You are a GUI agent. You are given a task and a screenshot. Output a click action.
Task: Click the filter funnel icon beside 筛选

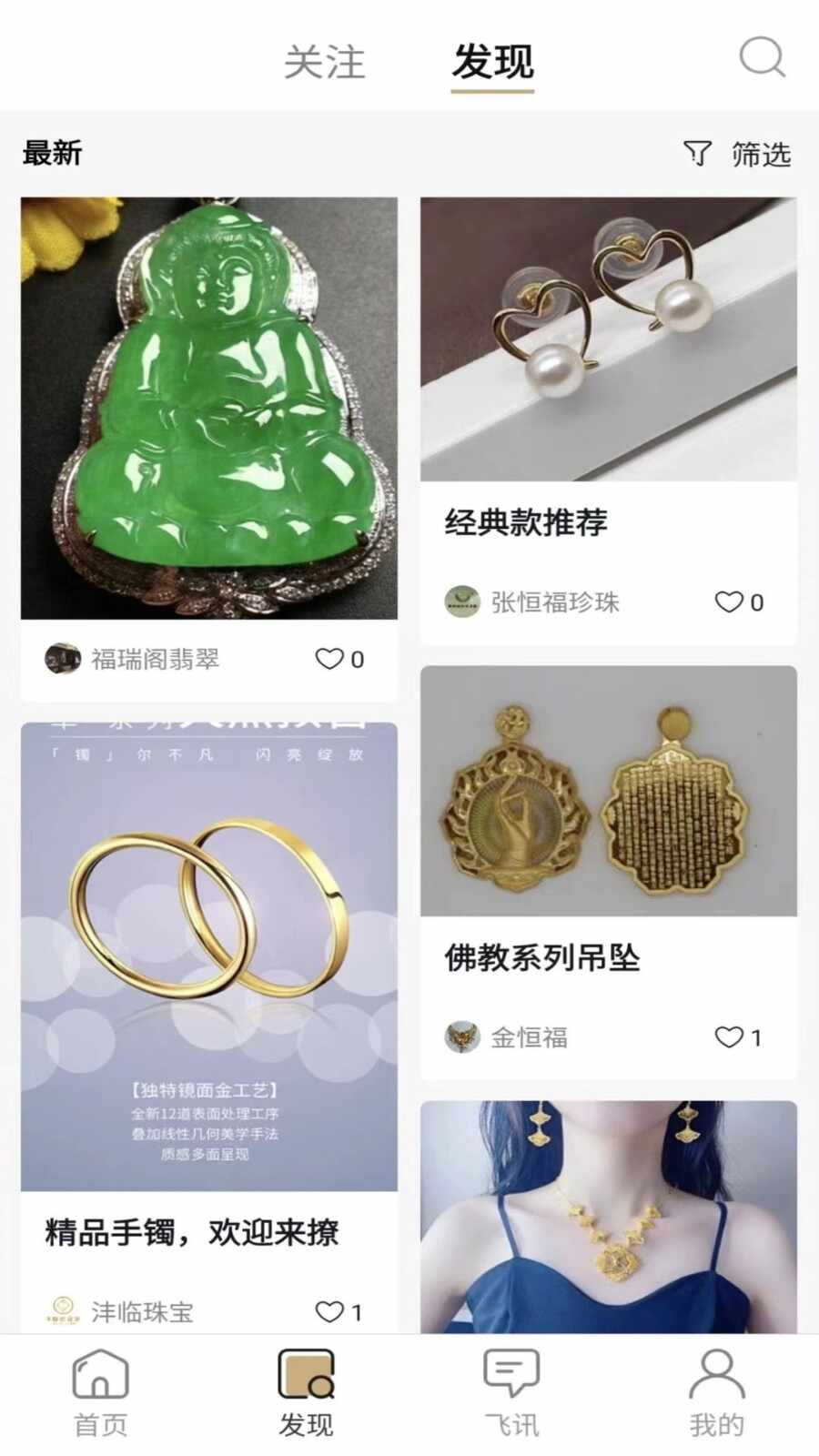pos(697,155)
